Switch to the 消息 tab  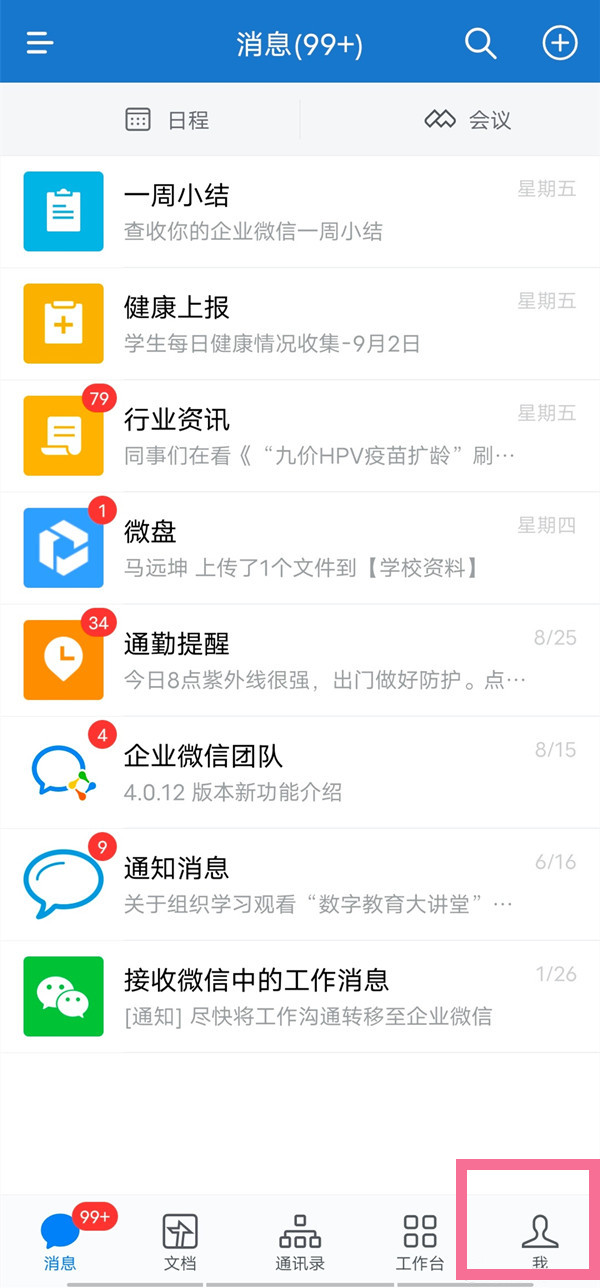(60, 1241)
